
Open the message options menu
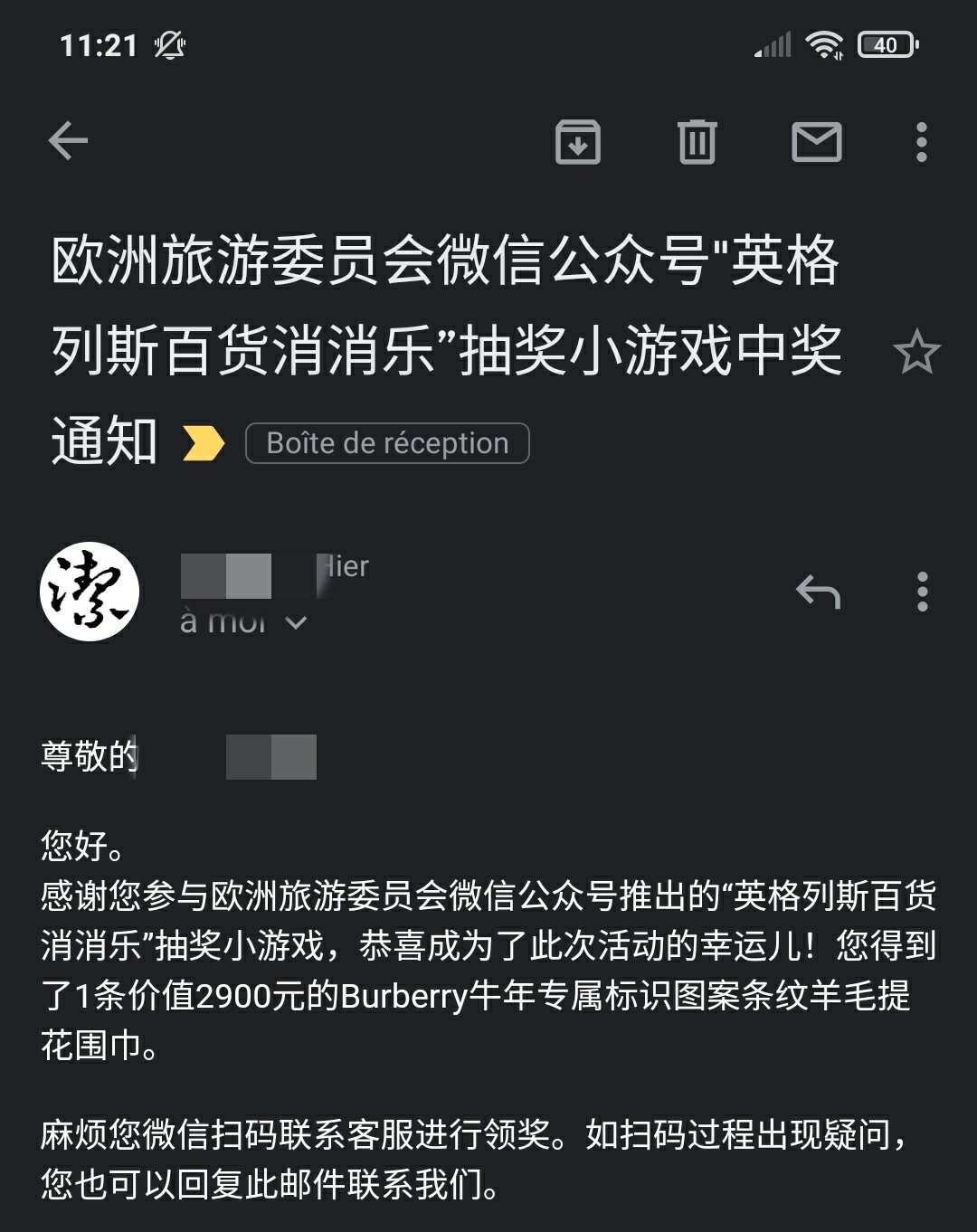click(922, 592)
